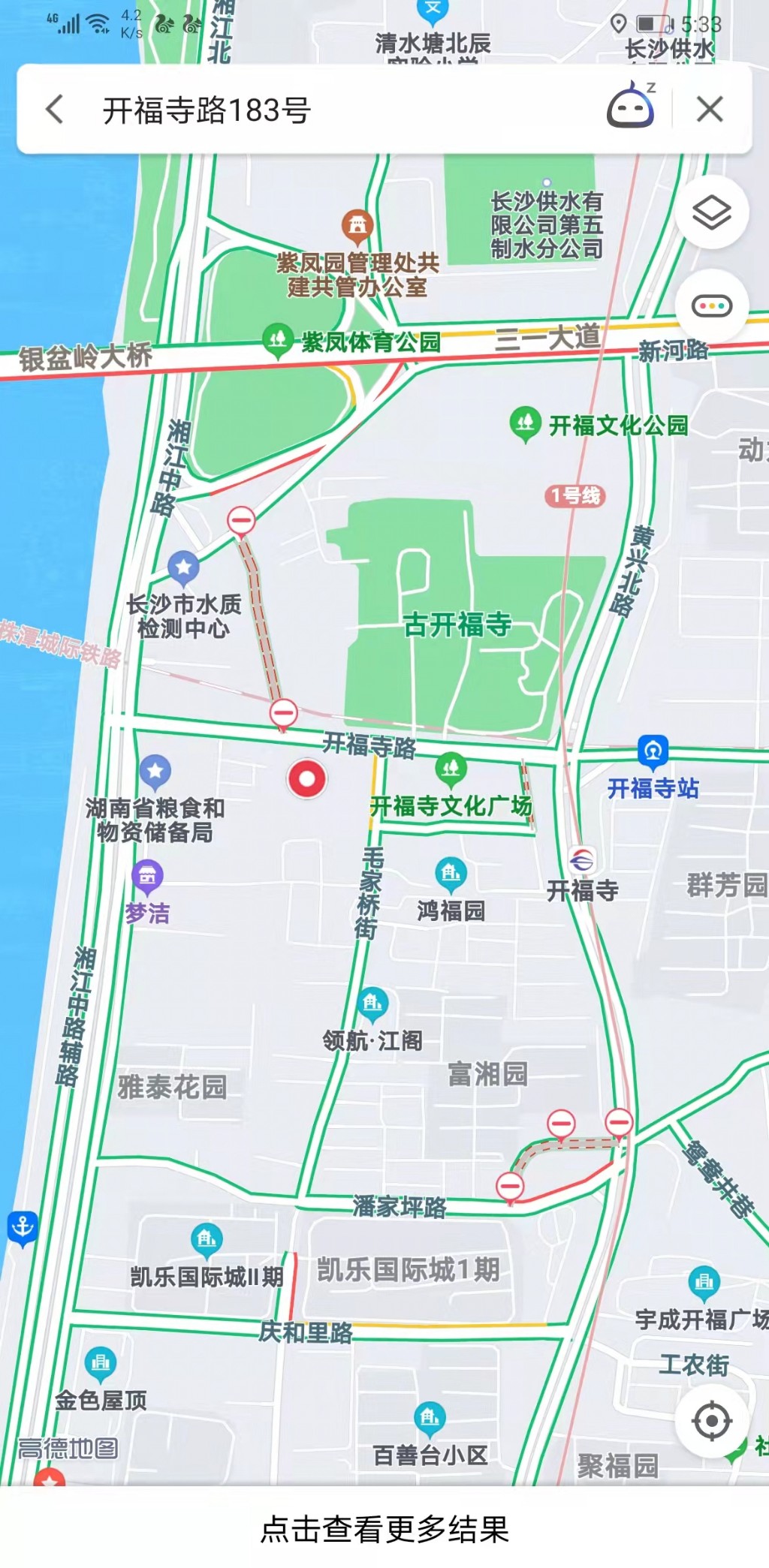769x1568 pixels.
Task: Open the 开福寺站 metro station marker
Action: 653,751
